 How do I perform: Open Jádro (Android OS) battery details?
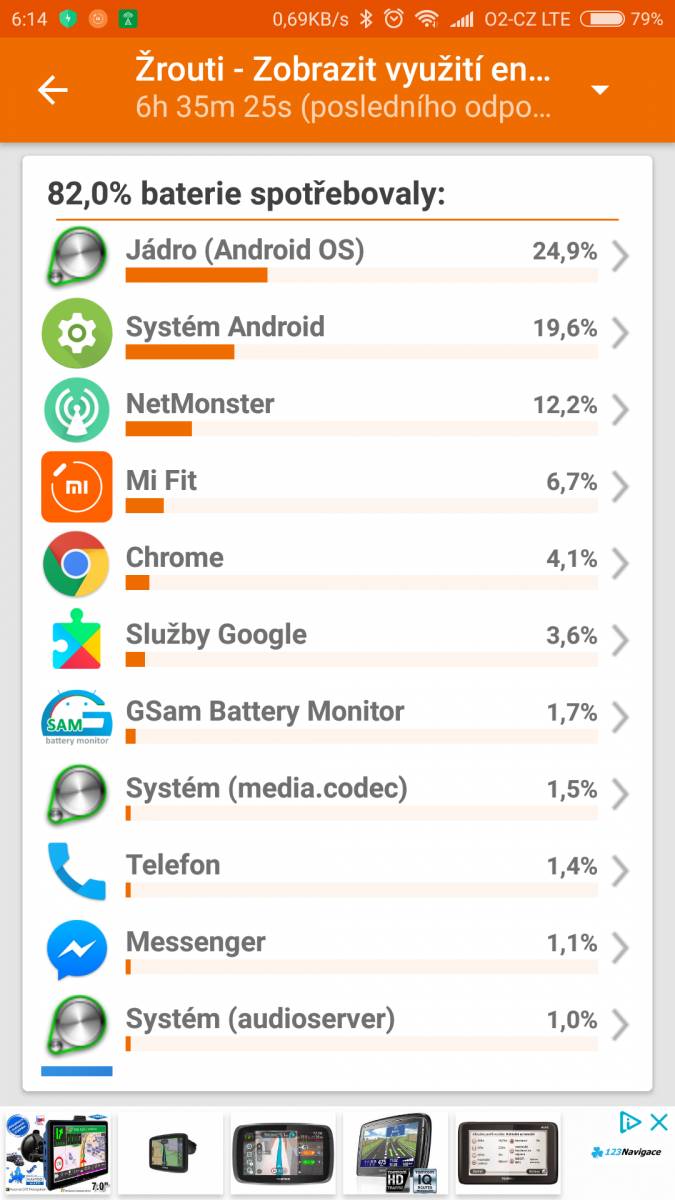pyautogui.click(x=337, y=256)
